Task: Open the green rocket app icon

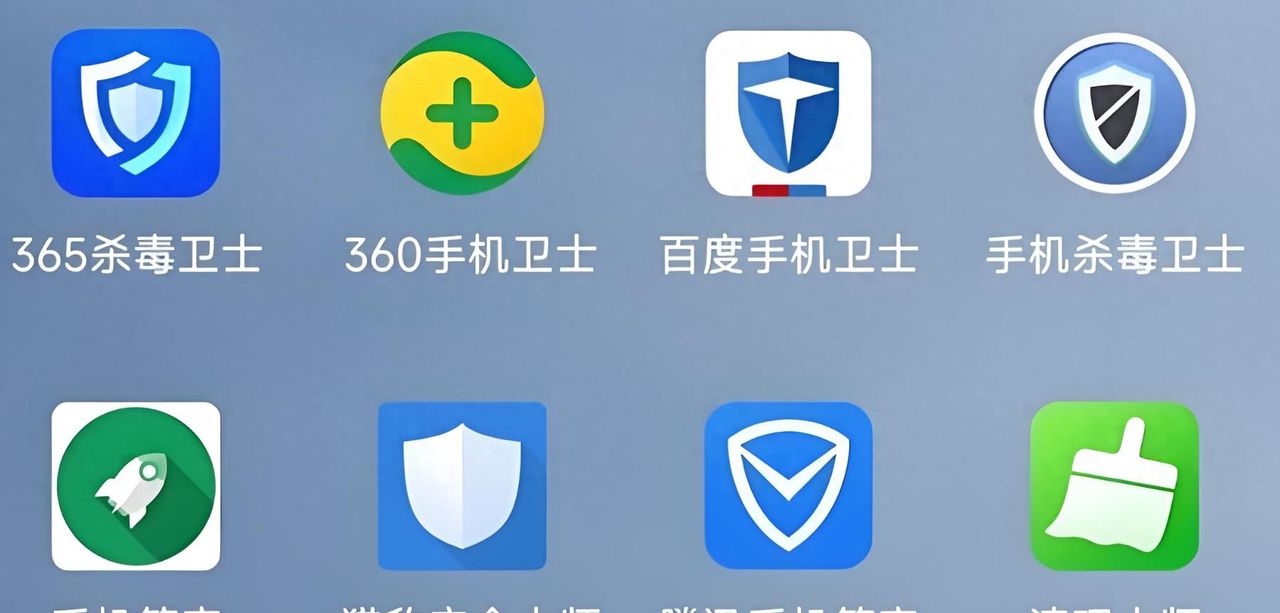Action: (x=136, y=486)
